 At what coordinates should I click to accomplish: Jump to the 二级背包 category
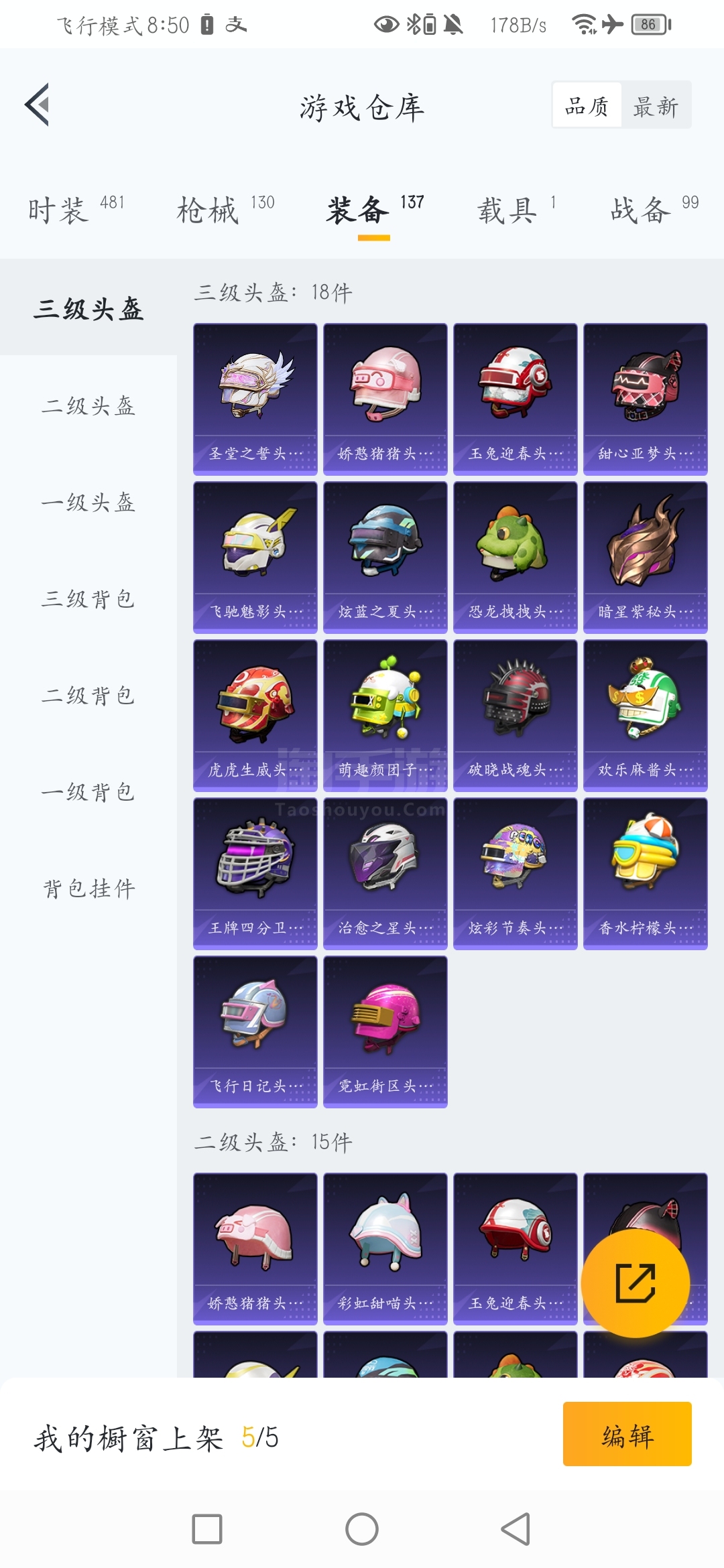click(88, 695)
